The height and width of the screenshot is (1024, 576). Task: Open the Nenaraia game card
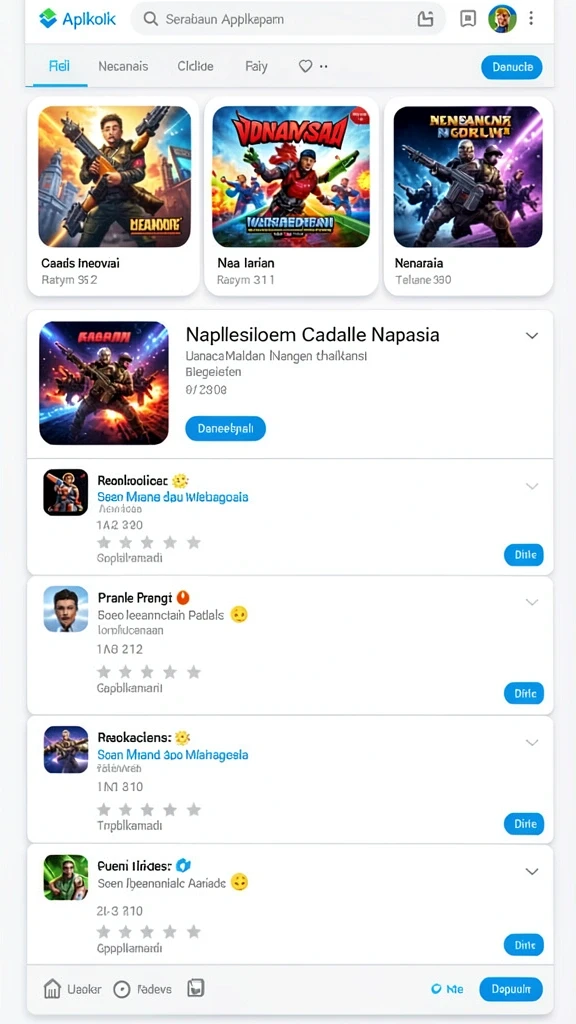point(468,197)
